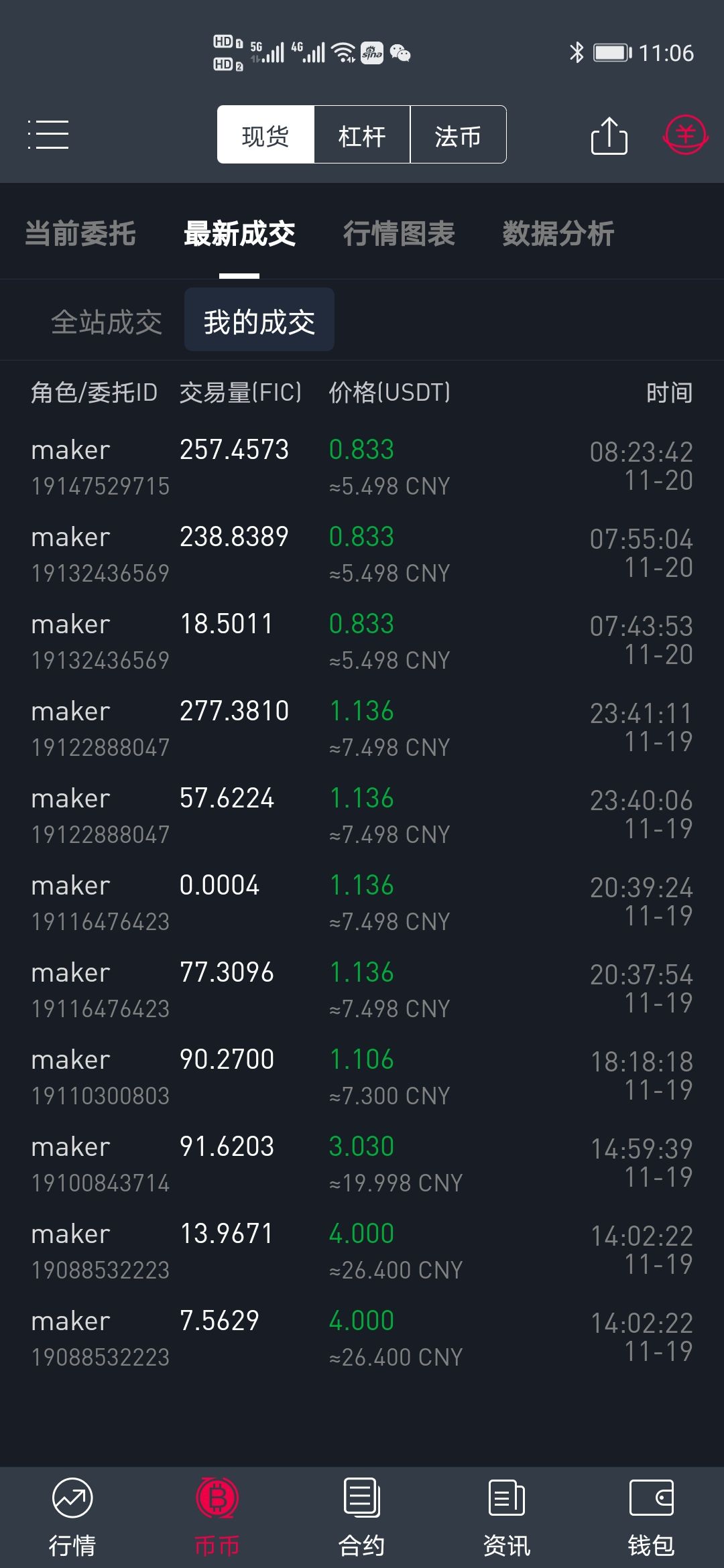The height and width of the screenshot is (1568, 724).
Task: Open the 数据分析 tab
Action: (x=558, y=234)
